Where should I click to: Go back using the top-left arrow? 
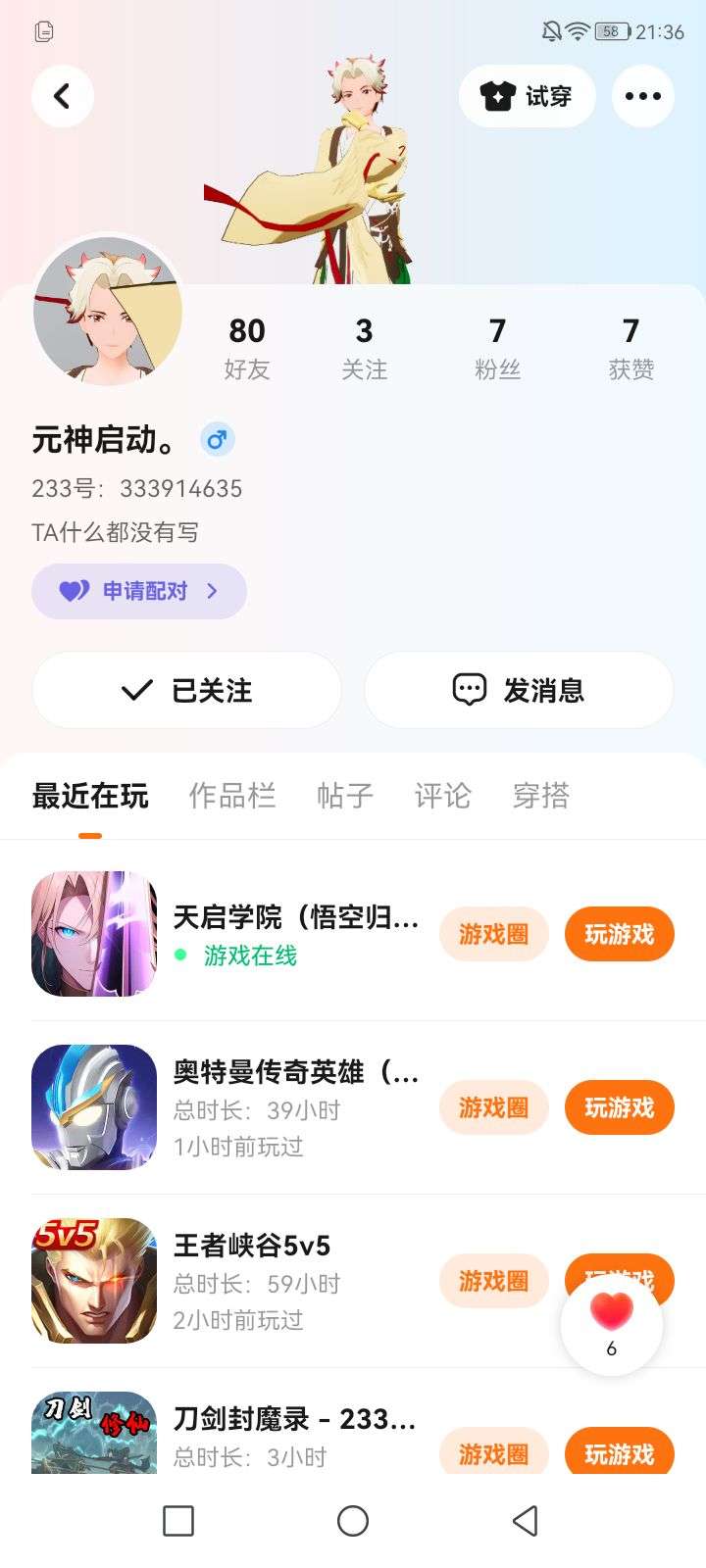point(63,96)
